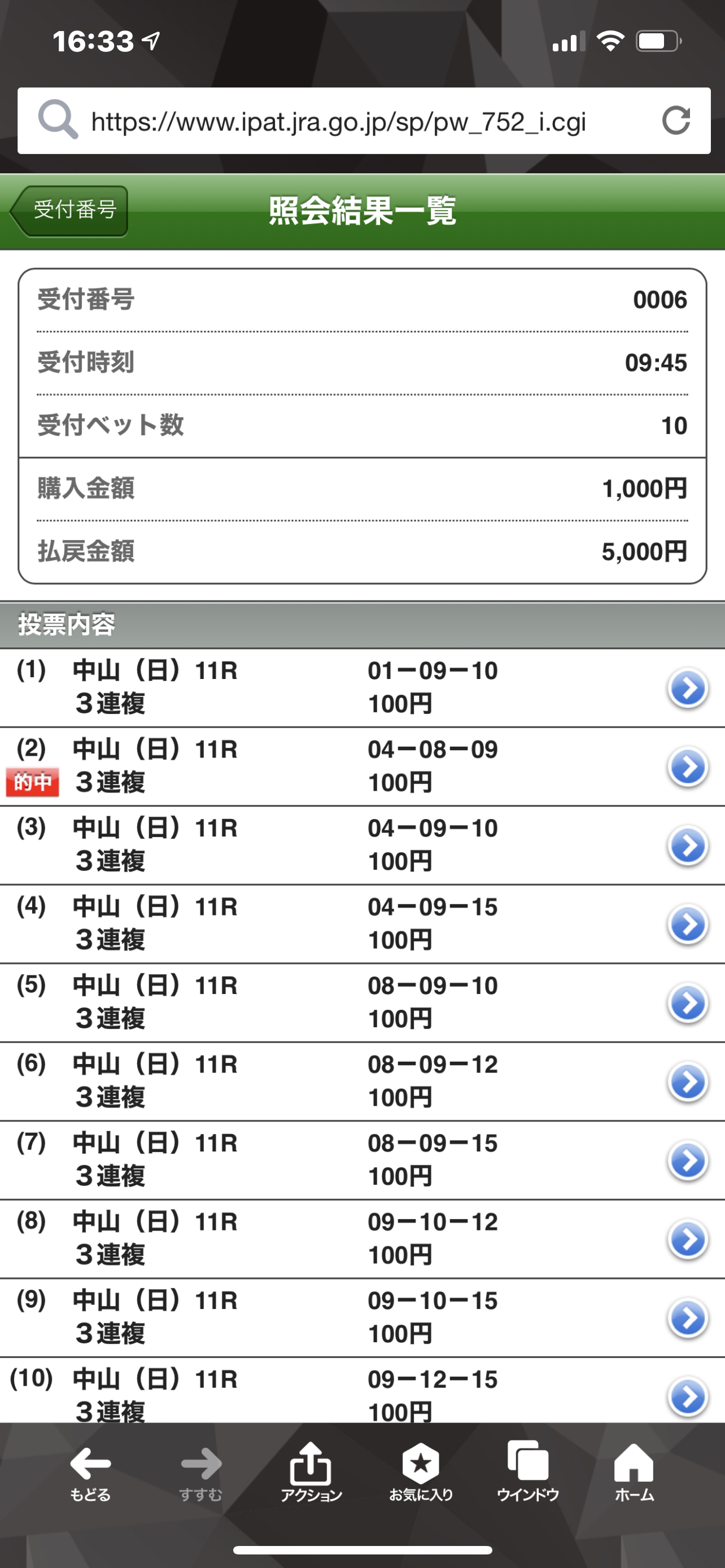Image resolution: width=725 pixels, height=1568 pixels.
Task: Open bet details for 08-09-10
Action: point(687,1003)
